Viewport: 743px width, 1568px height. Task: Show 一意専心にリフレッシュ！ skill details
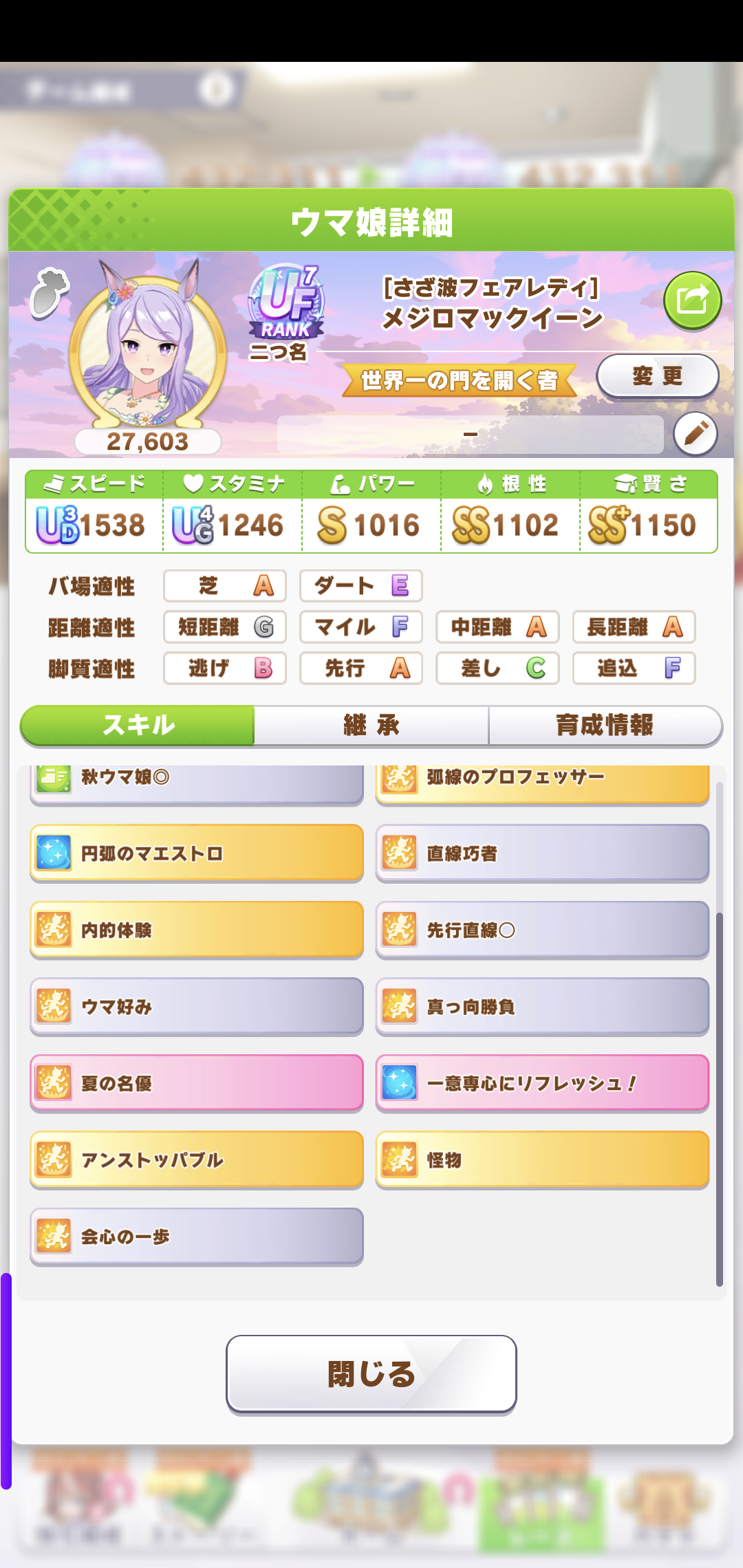pos(542,1084)
